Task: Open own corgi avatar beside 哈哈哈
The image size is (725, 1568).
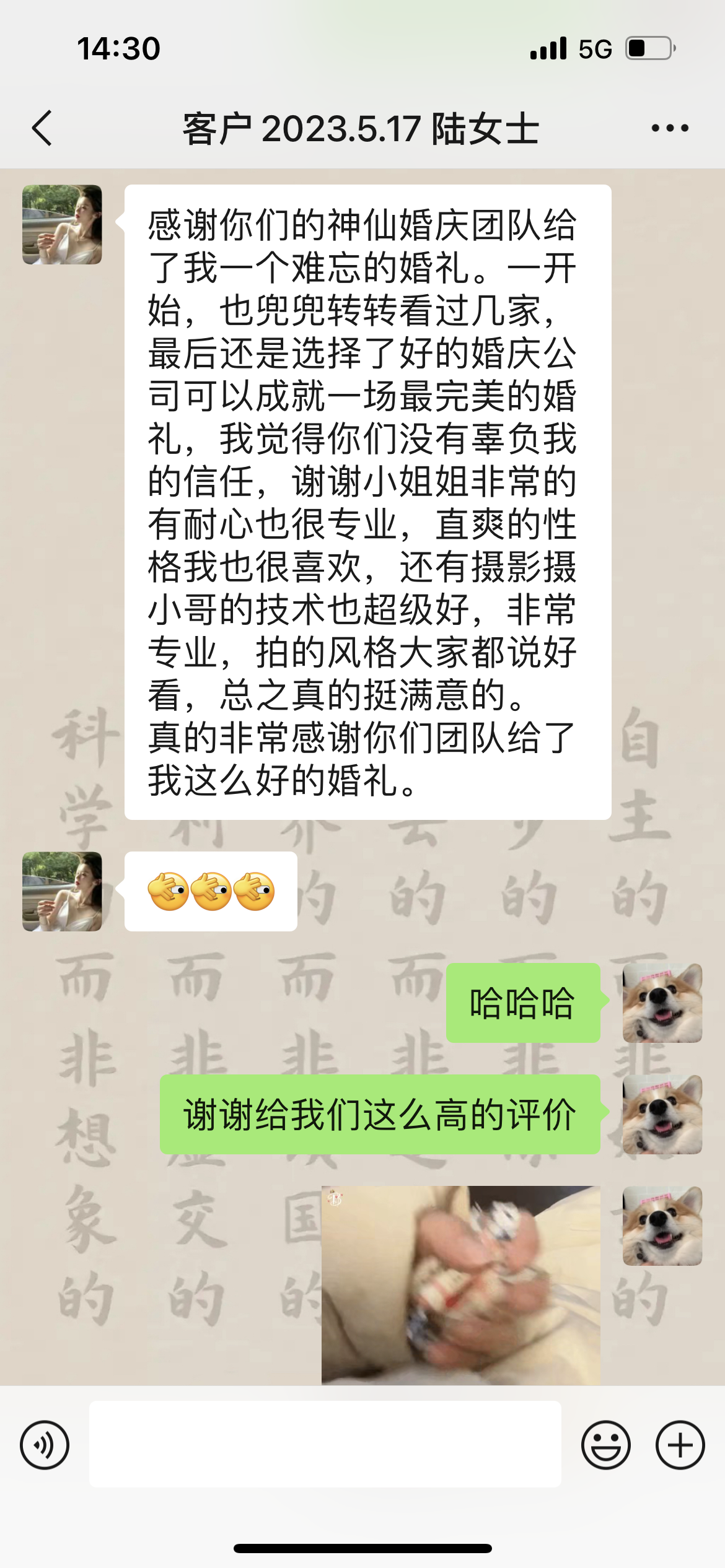Action: [x=662, y=1003]
